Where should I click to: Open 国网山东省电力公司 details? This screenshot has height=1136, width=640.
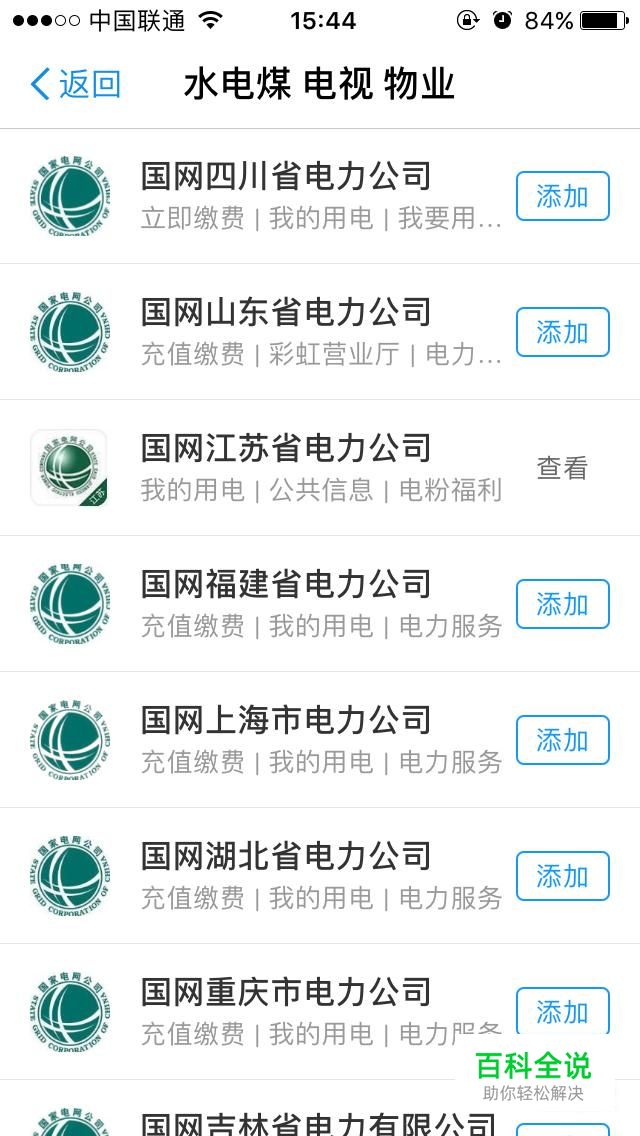(x=320, y=332)
